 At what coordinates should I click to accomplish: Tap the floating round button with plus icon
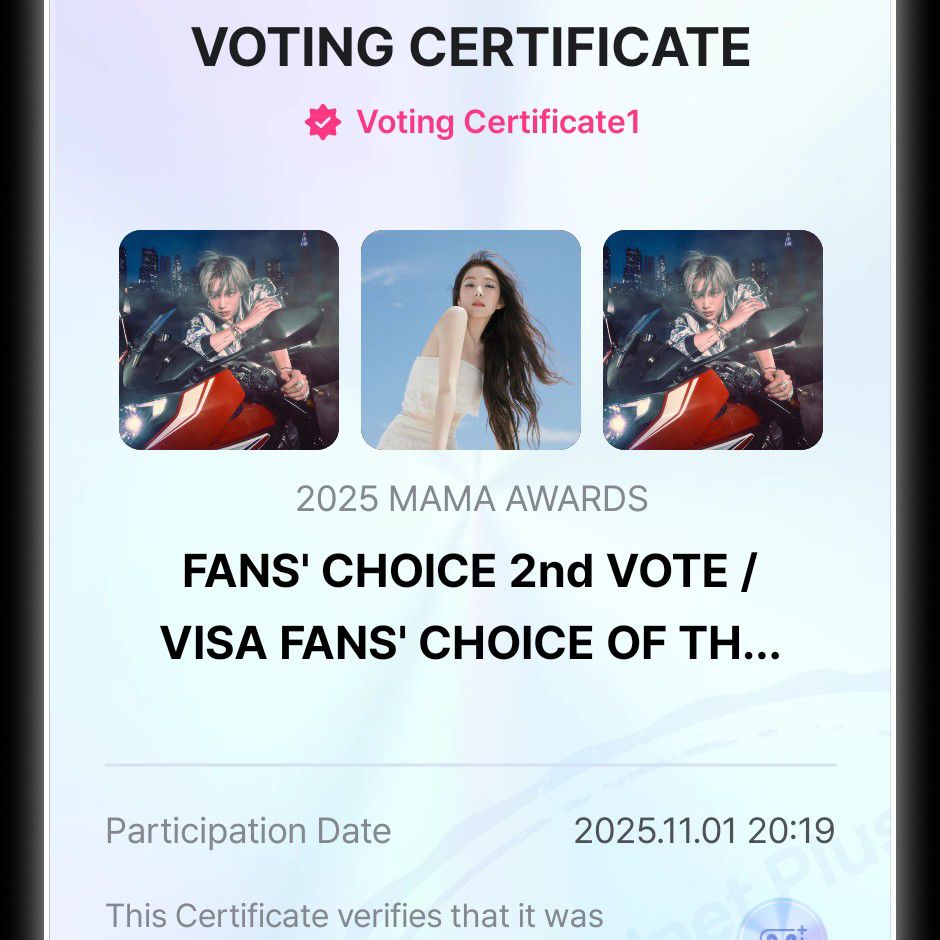(785, 926)
